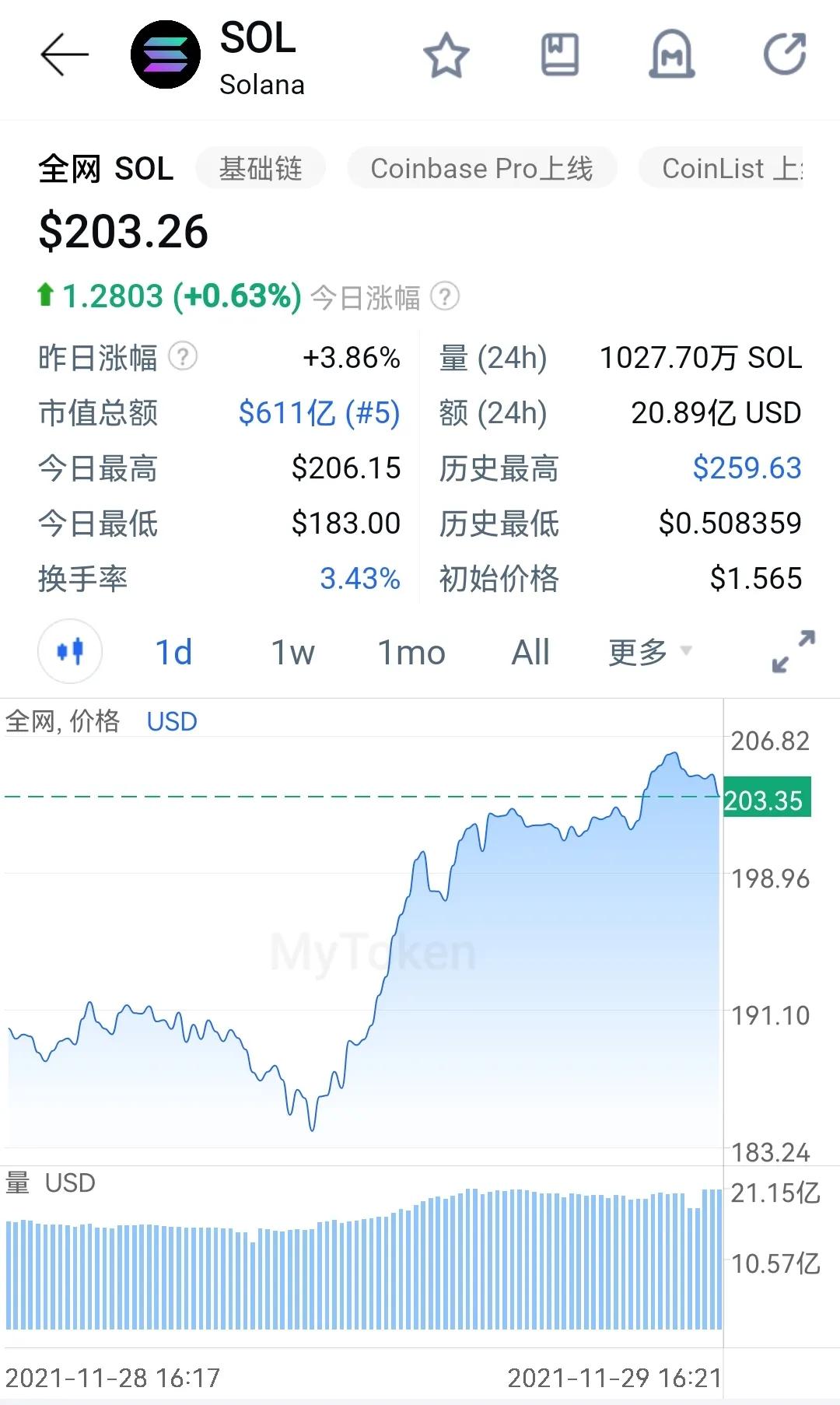840x1405 pixels.
Task: Switch to candlestick chart view
Action: coord(70,651)
